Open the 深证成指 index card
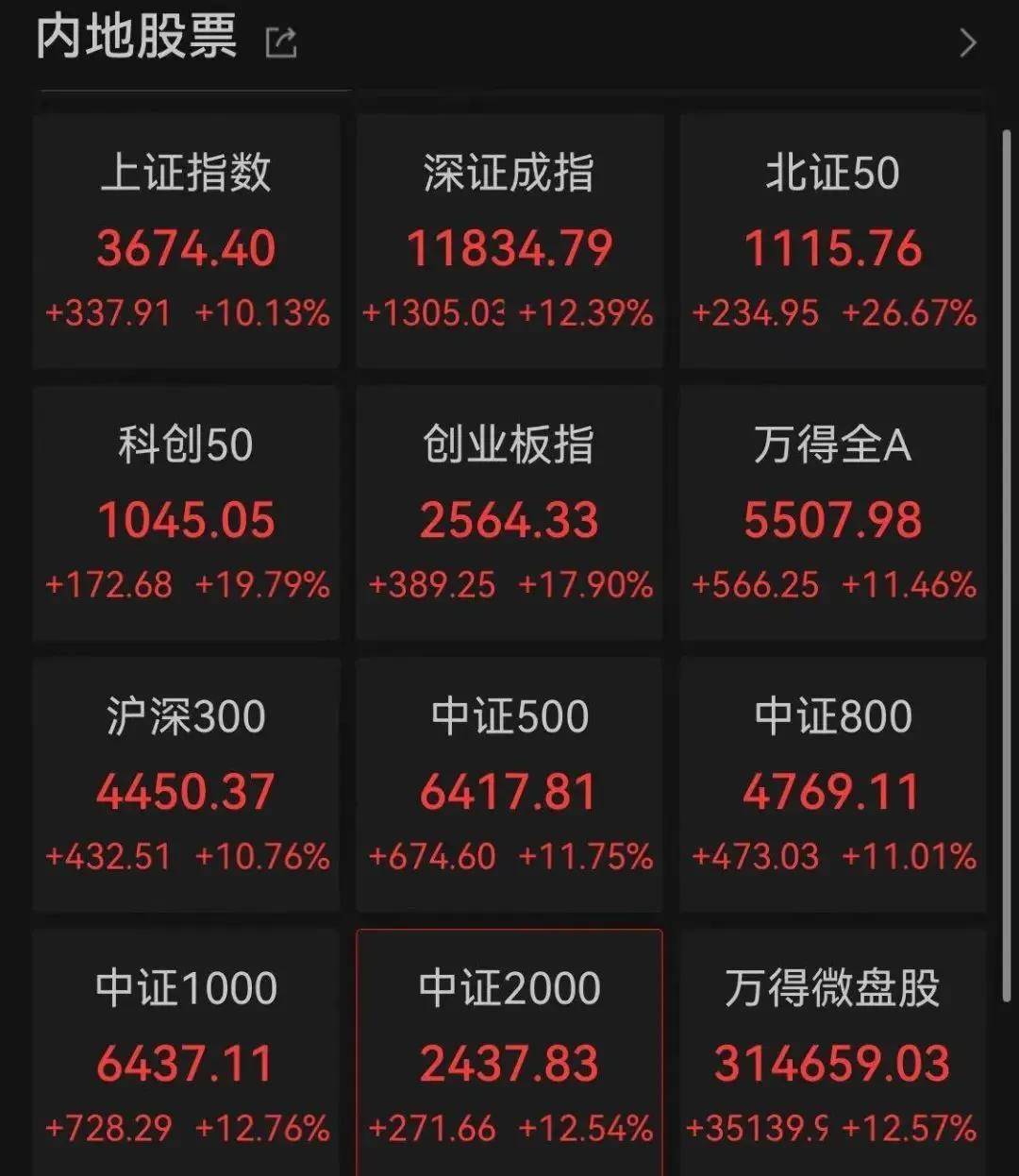The height and width of the screenshot is (1176, 1019). pos(509,239)
